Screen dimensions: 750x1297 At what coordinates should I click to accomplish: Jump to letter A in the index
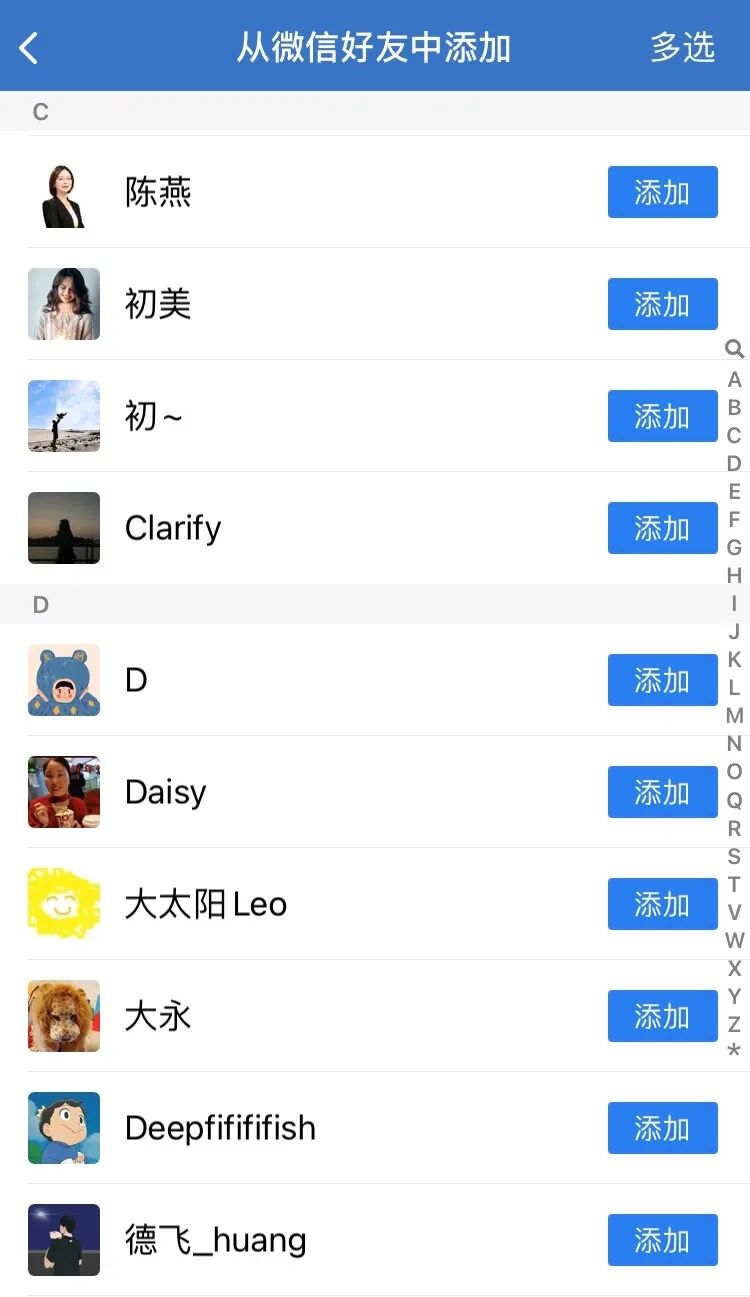(x=734, y=380)
